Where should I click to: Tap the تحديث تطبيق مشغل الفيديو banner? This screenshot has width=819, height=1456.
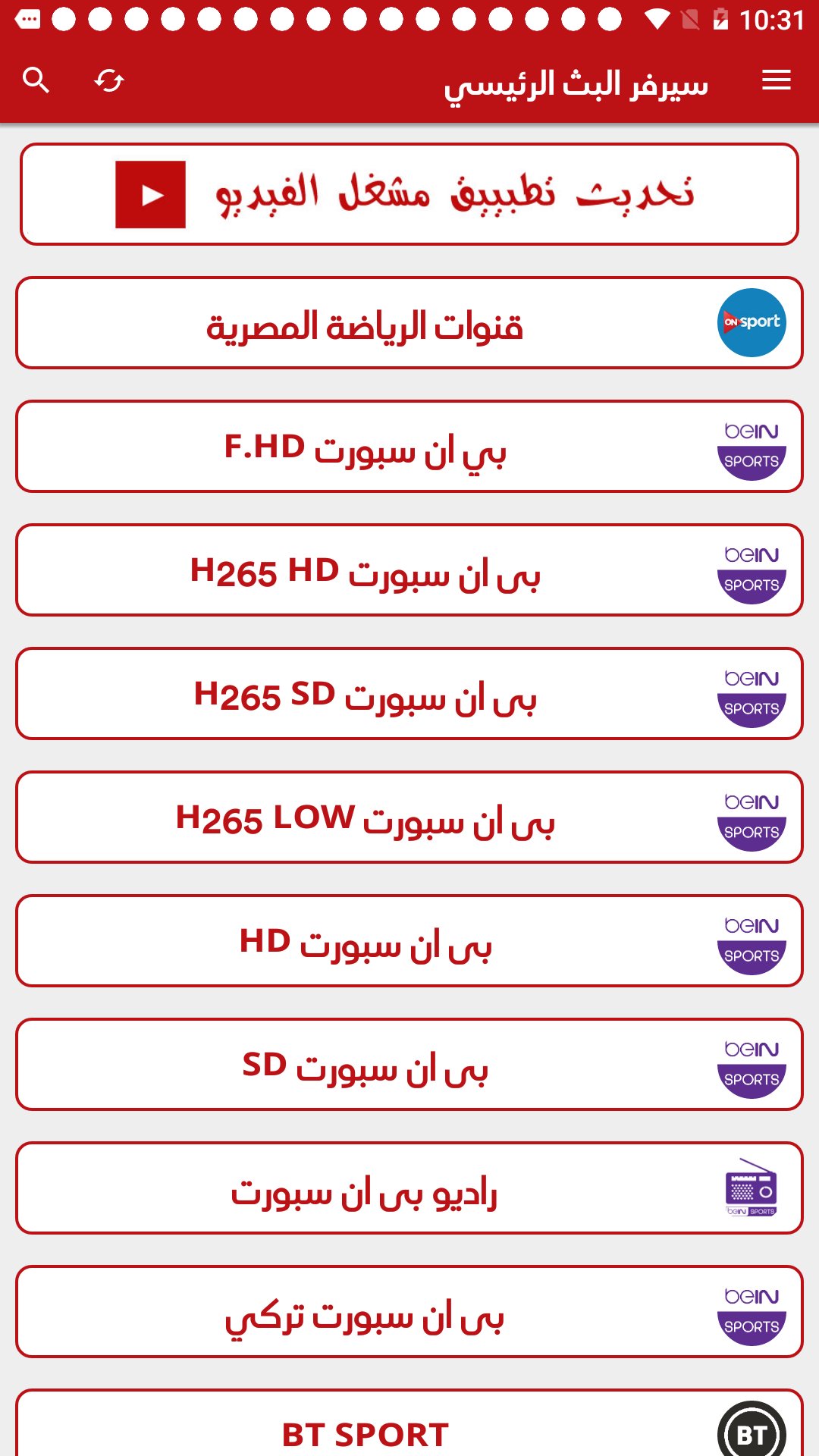409,194
